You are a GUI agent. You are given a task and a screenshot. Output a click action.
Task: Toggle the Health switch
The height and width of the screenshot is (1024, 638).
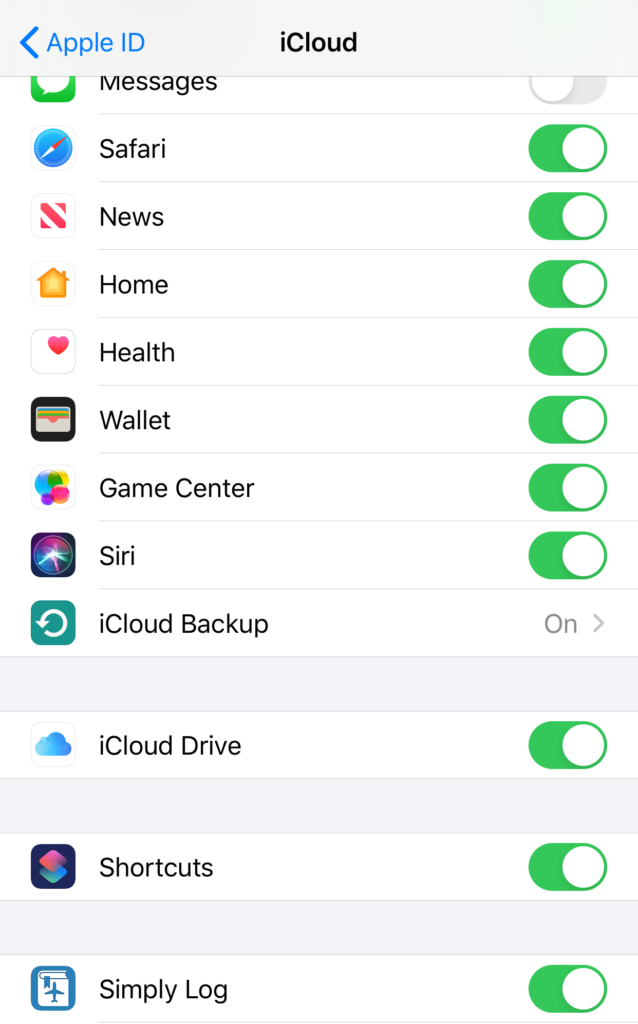click(x=567, y=352)
